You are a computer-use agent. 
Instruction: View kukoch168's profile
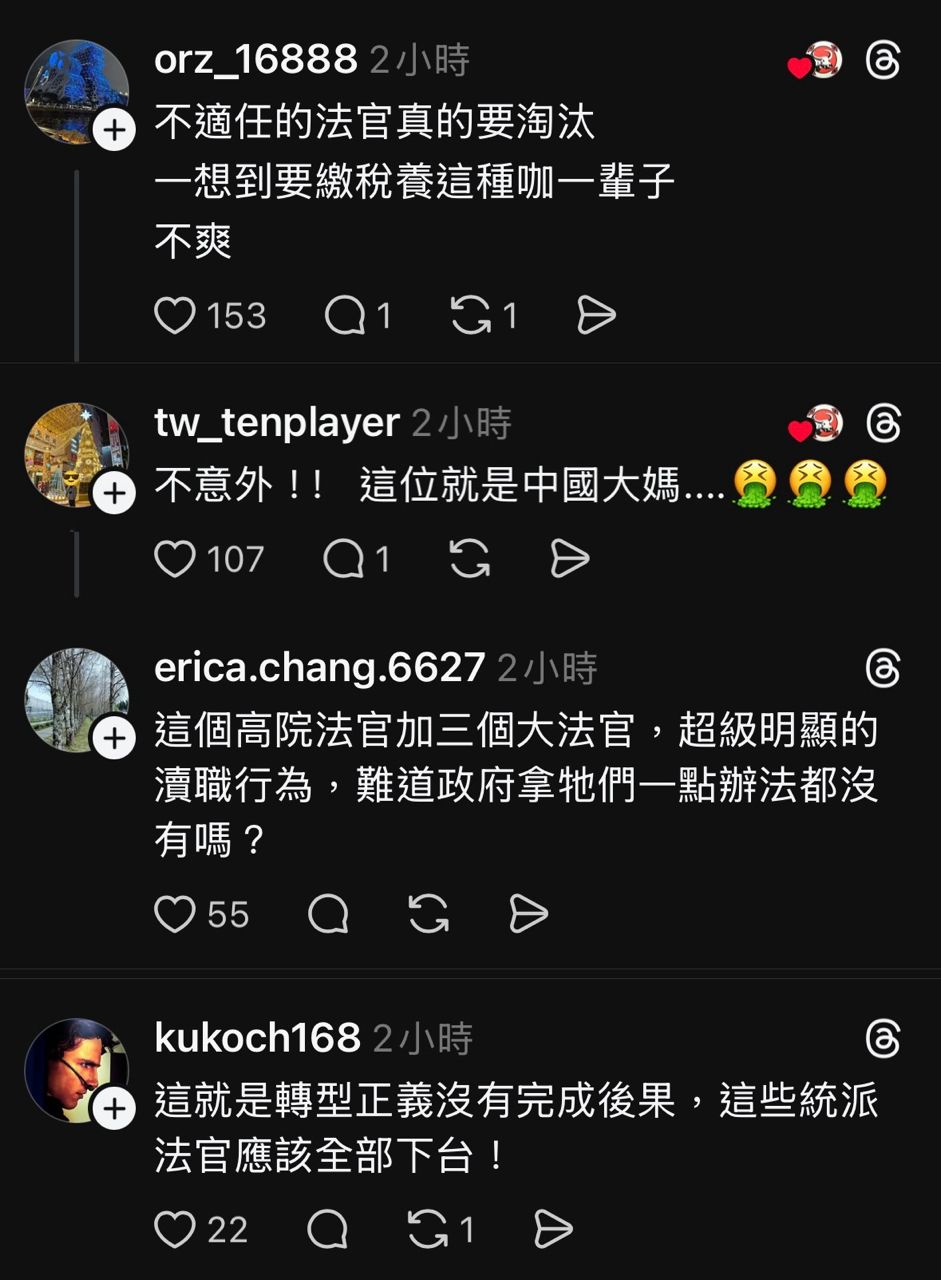[257, 1038]
